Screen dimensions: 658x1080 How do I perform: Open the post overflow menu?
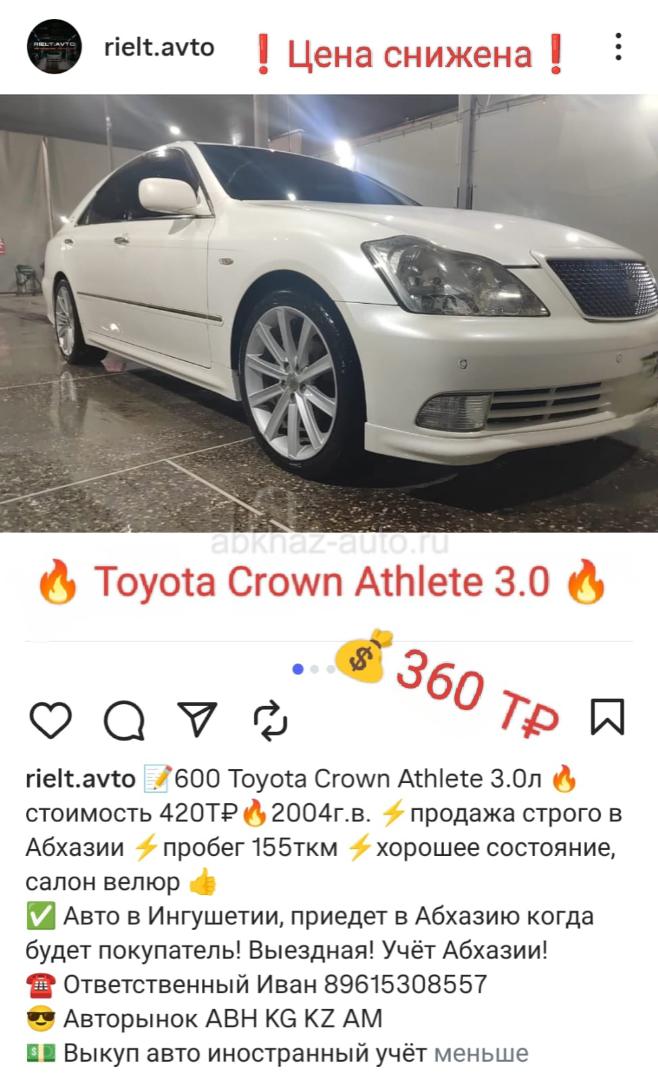(619, 47)
